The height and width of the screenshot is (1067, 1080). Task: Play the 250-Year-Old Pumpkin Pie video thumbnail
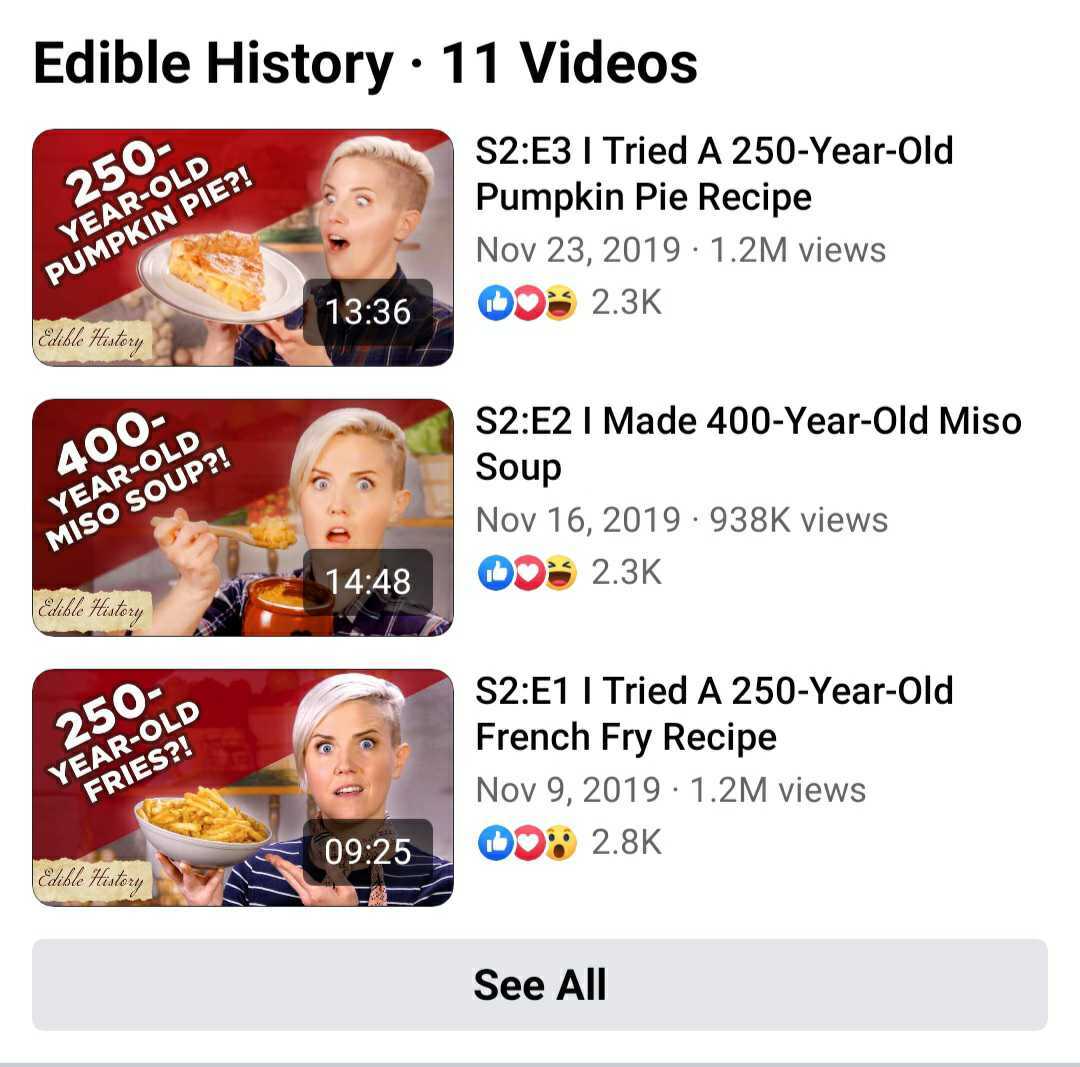coord(242,247)
